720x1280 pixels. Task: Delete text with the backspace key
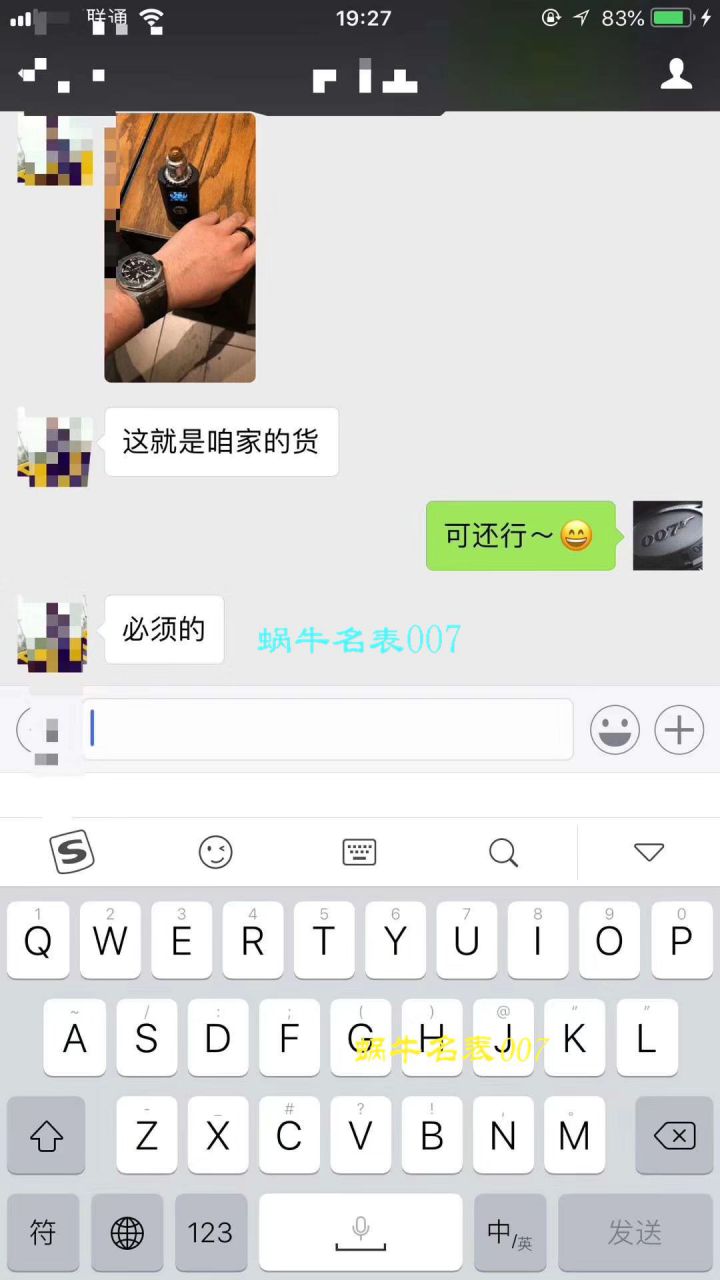[x=675, y=1135]
